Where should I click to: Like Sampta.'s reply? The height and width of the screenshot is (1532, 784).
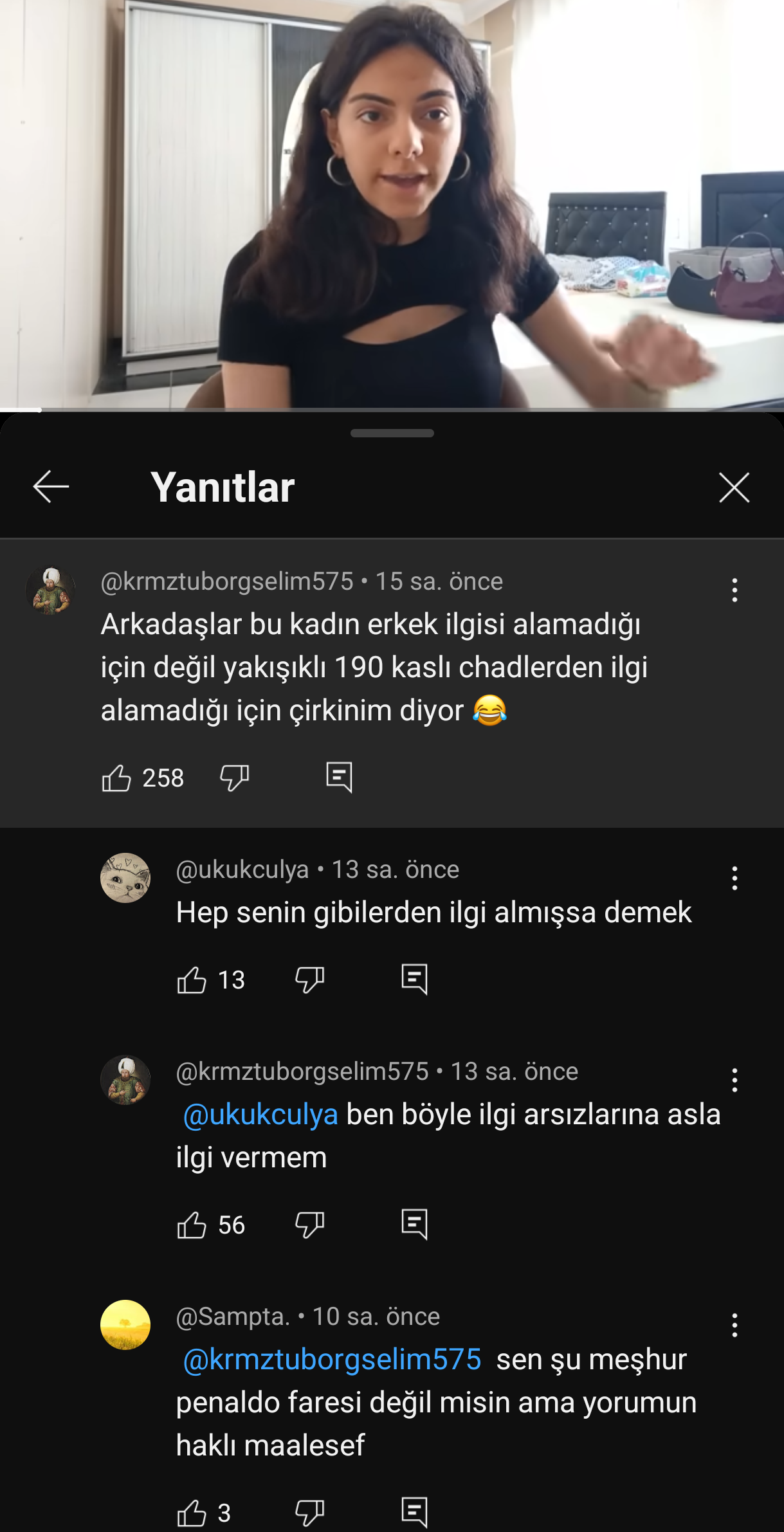pyautogui.click(x=192, y=1513)
